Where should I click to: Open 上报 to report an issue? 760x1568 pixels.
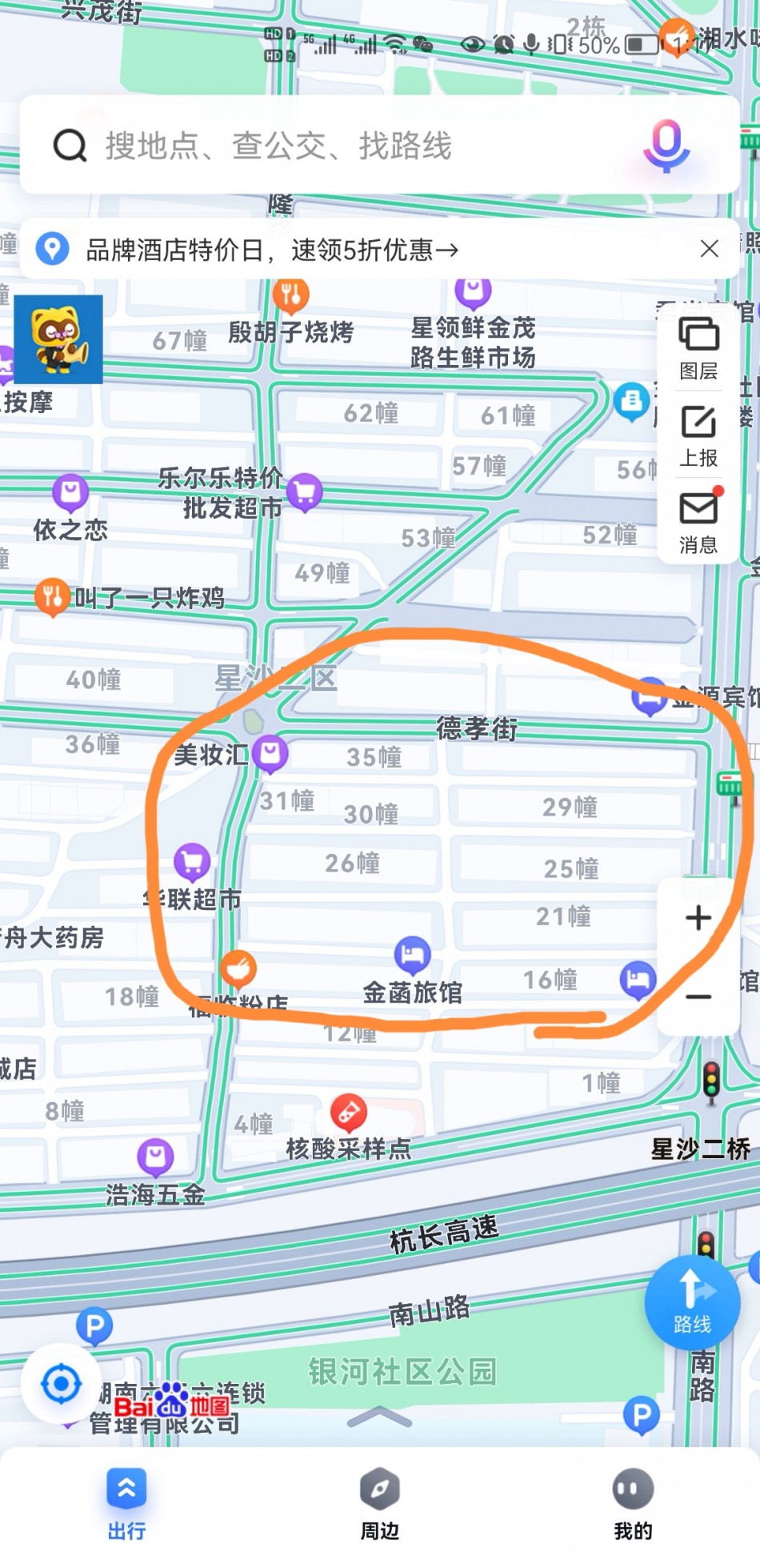pyautogui.click(x=698, y=435)
